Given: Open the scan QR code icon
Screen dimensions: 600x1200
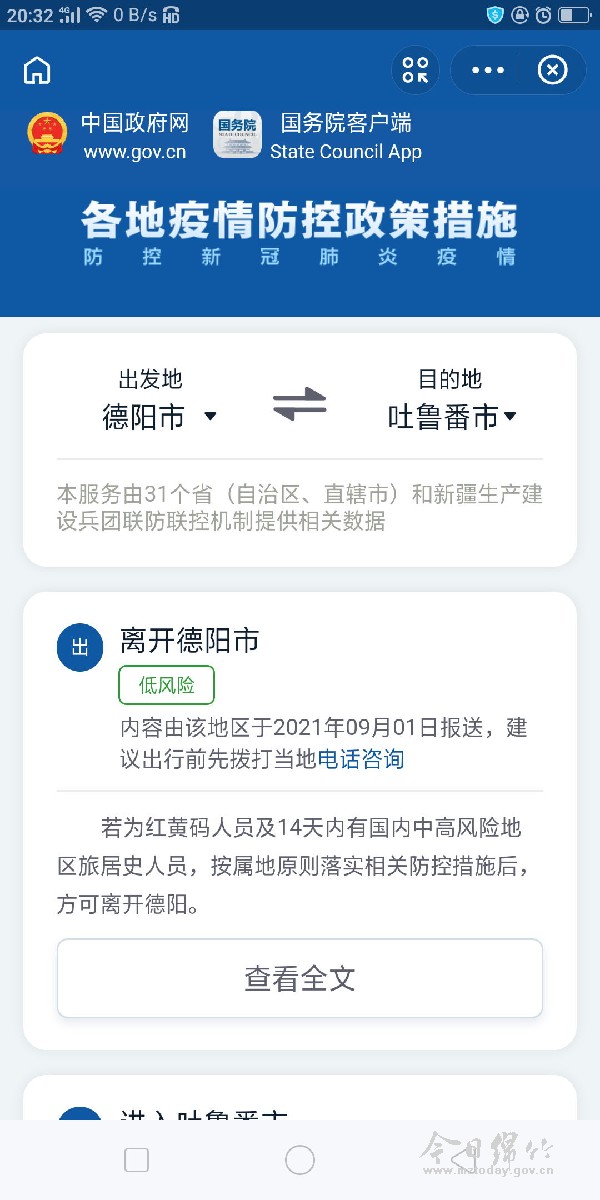Looking at the screenshot, I should click(415, 70).
